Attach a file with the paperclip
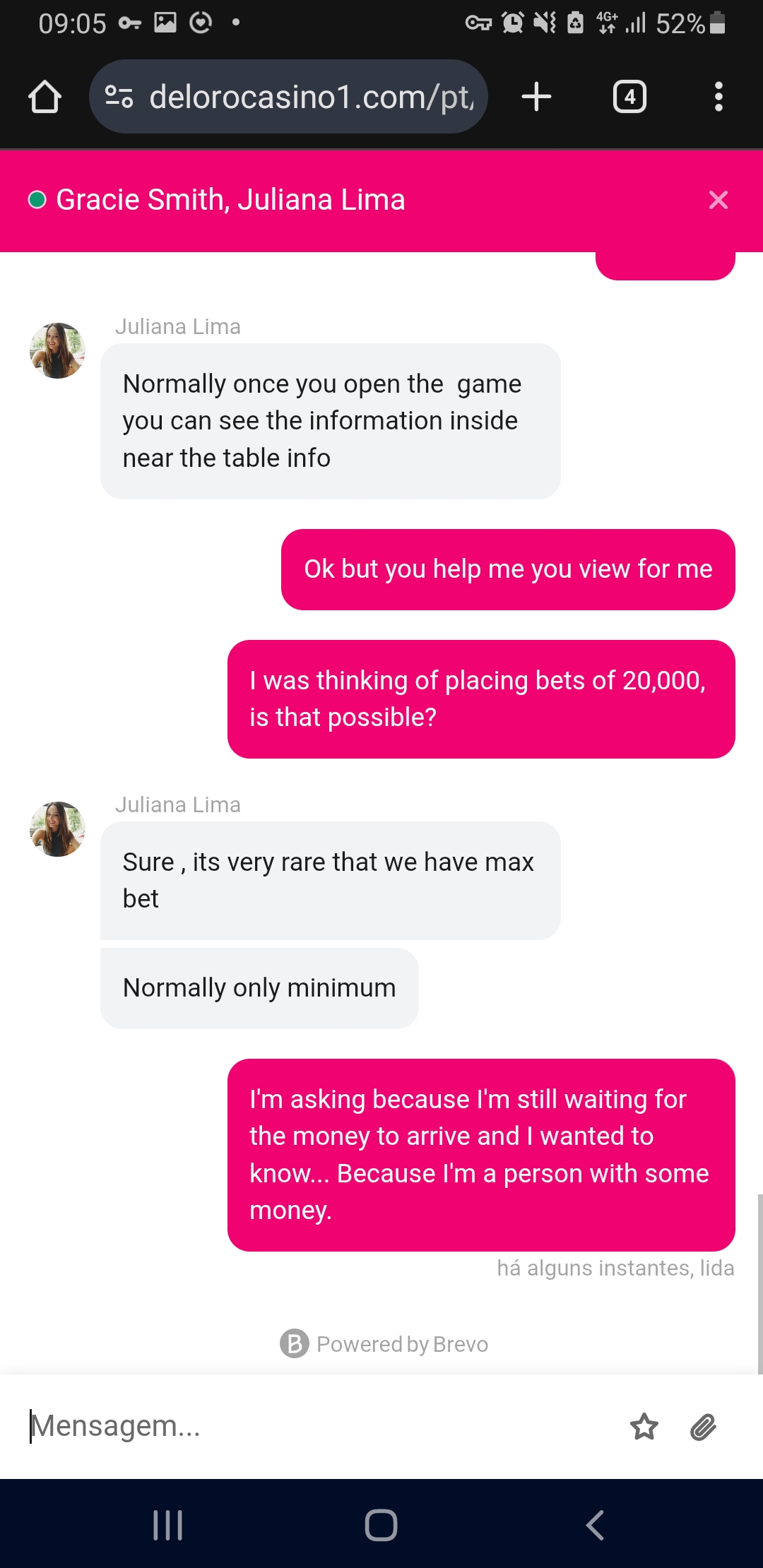The height and width of the screenshot is (1568, 763). tap(703, 1427)
